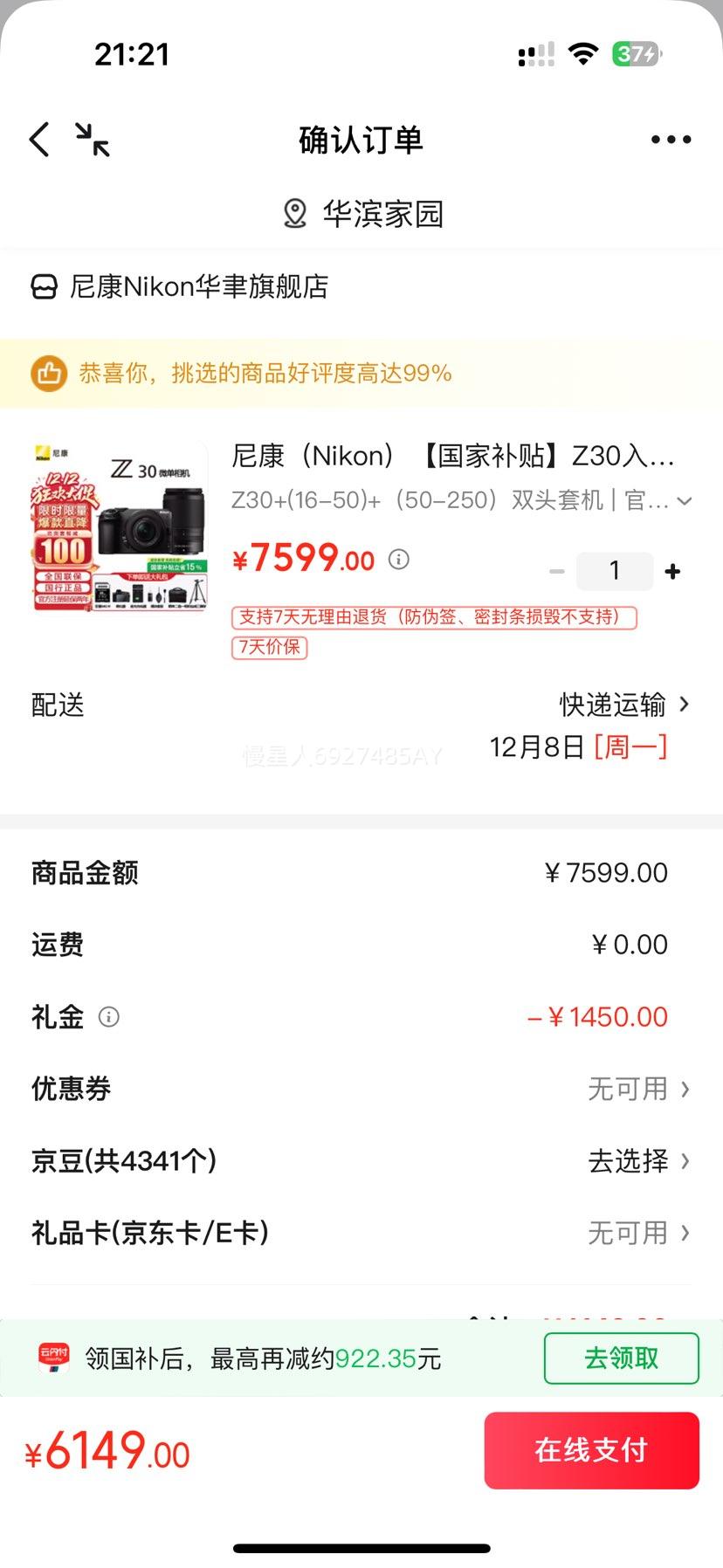The image size is (723, 1568).
Task: Tap the shrink-window arrows icon
Action: (x=93, y=141)
